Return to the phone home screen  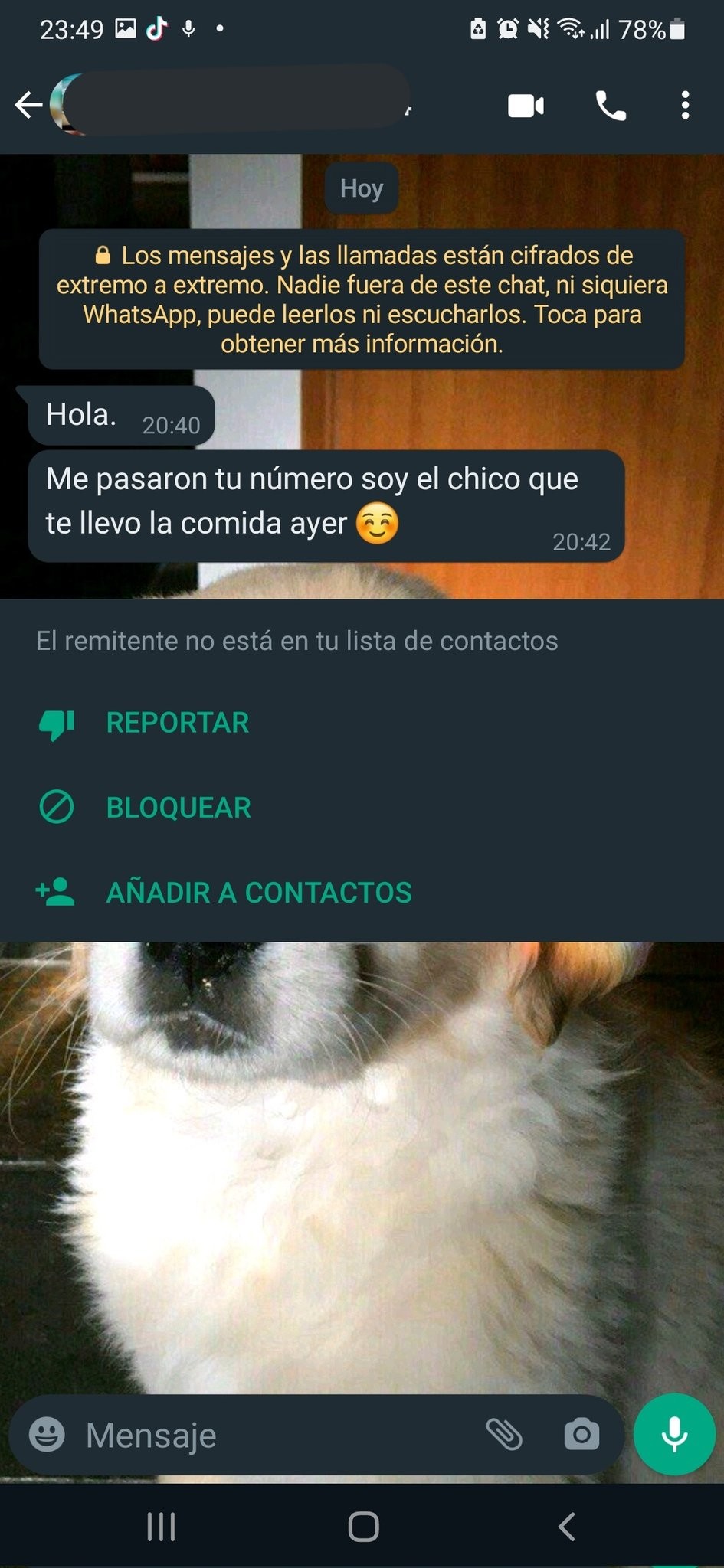click(363, 1527)
